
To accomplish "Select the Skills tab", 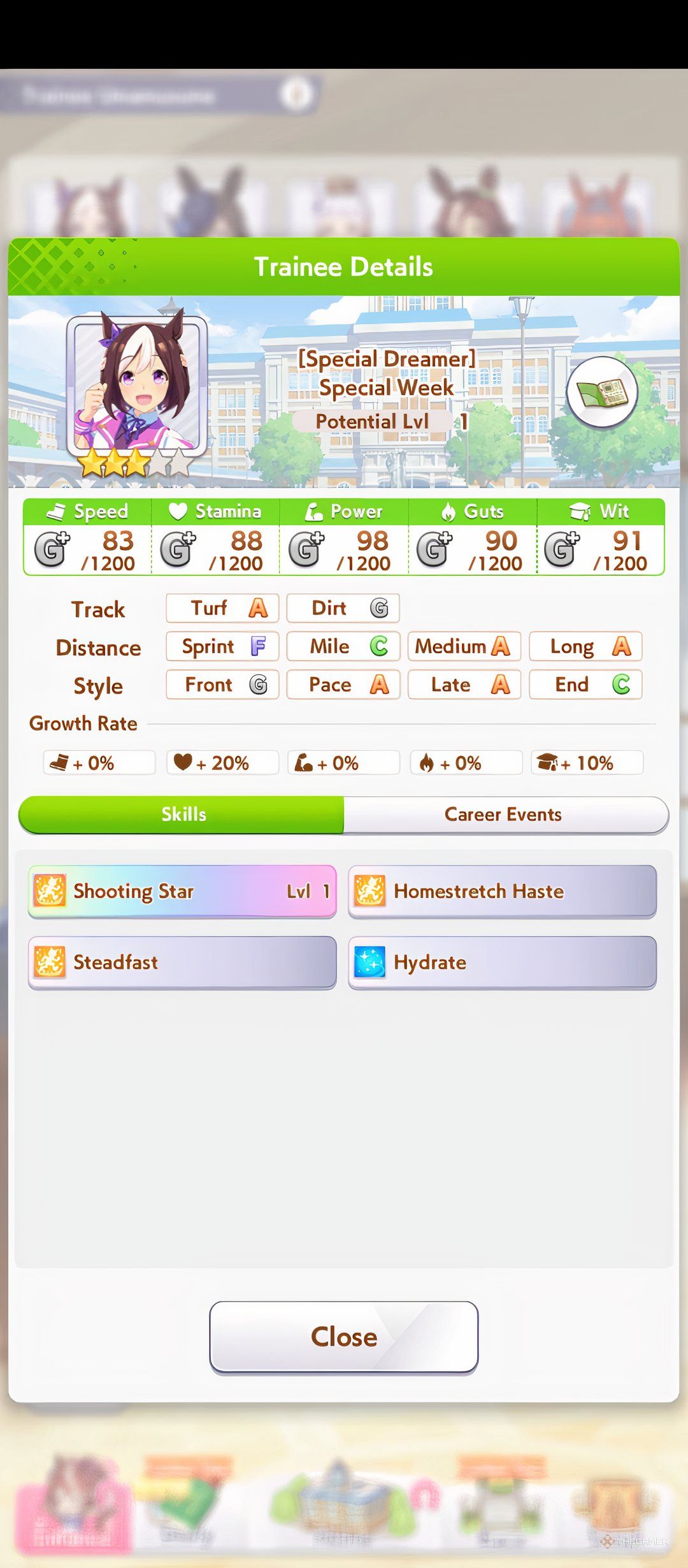I will click(x=182, y=815).
